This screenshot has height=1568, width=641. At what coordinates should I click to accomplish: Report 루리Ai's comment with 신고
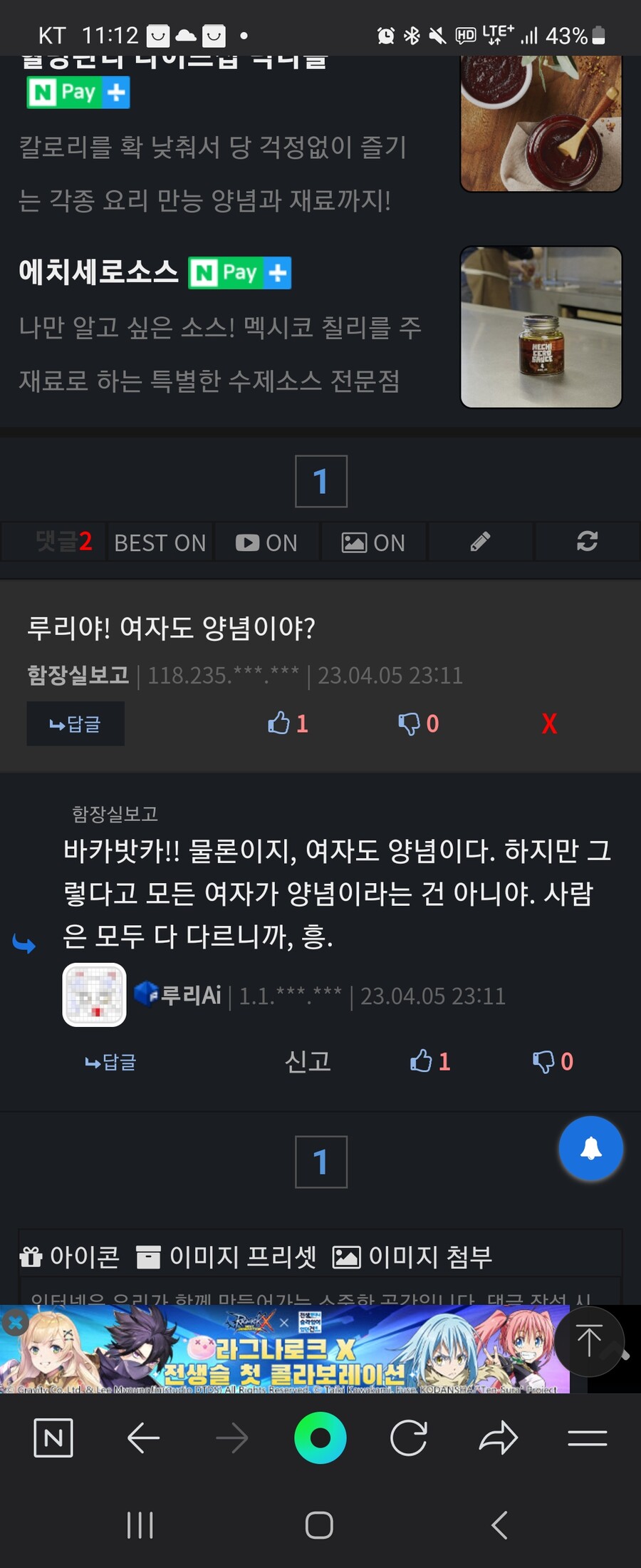click(x=308, y=1062)
